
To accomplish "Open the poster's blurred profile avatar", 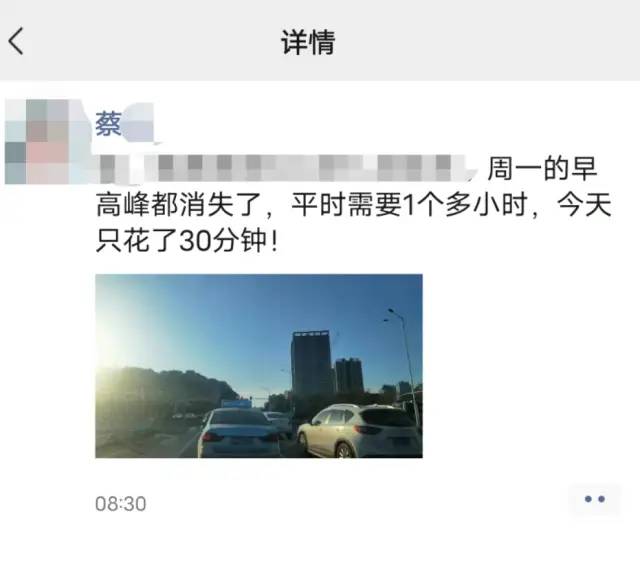I will (x=42, y=142).
